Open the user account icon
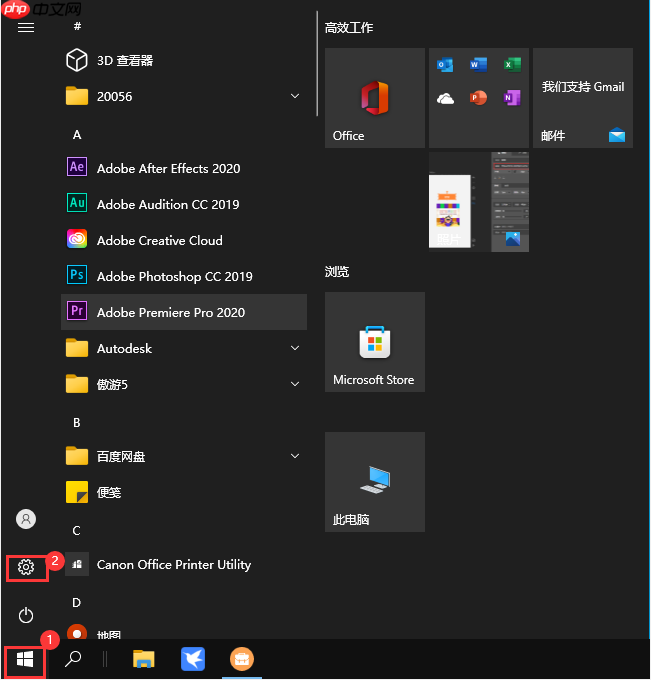651x680 pixels. coord(26,519)
